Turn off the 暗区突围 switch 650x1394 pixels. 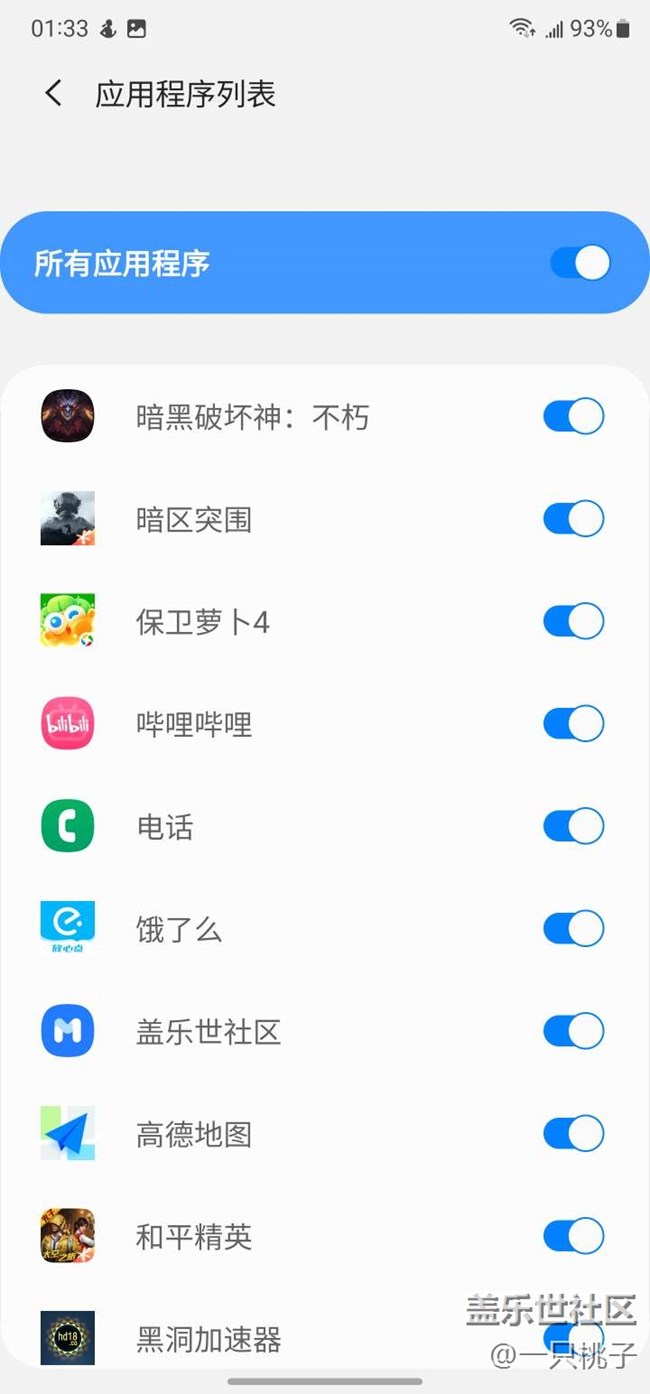[573, 519]
